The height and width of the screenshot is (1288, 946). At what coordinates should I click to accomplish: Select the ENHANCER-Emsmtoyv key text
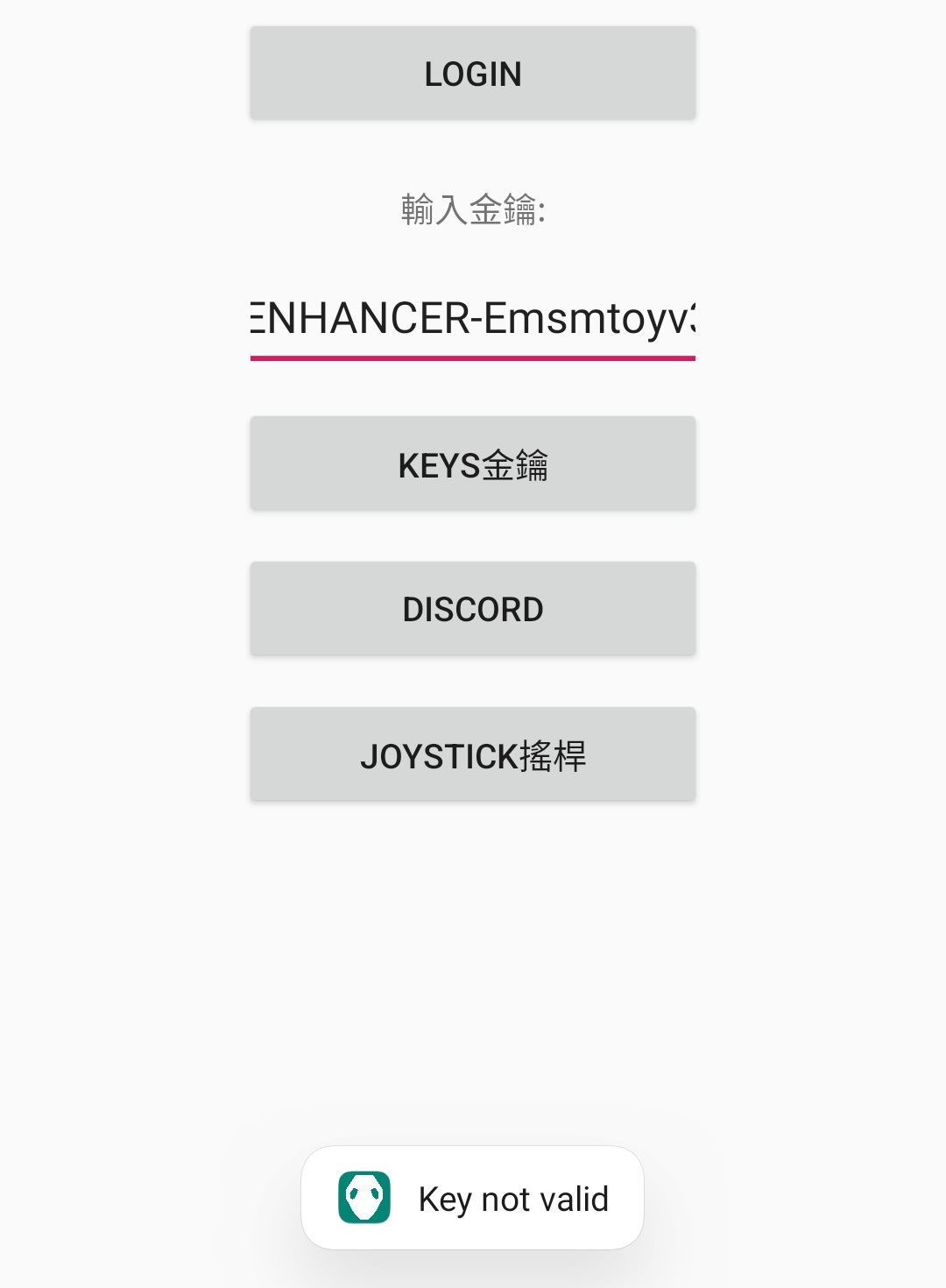click(472, 320)
